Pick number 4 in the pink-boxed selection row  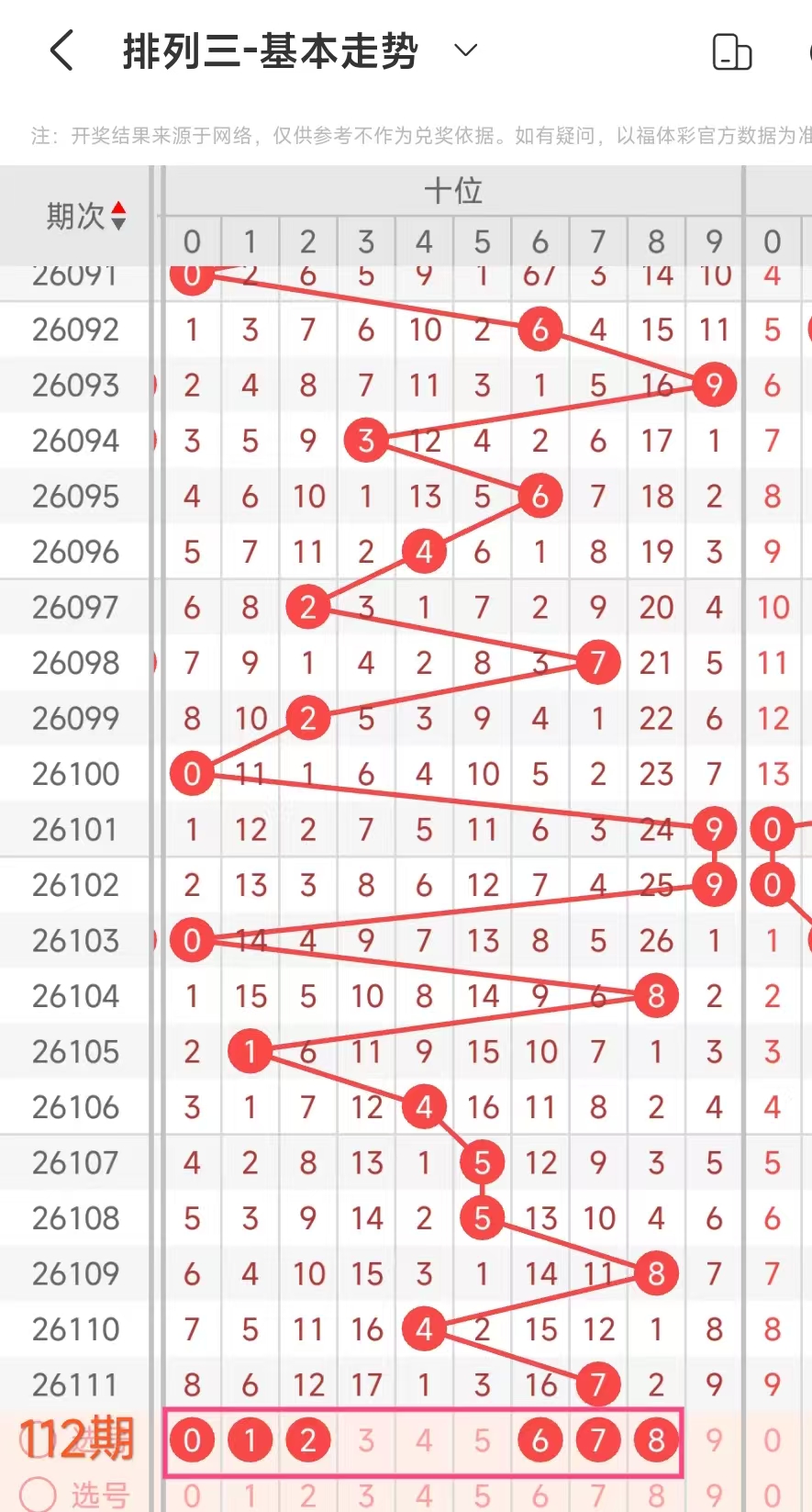[x=424, y=1440]
